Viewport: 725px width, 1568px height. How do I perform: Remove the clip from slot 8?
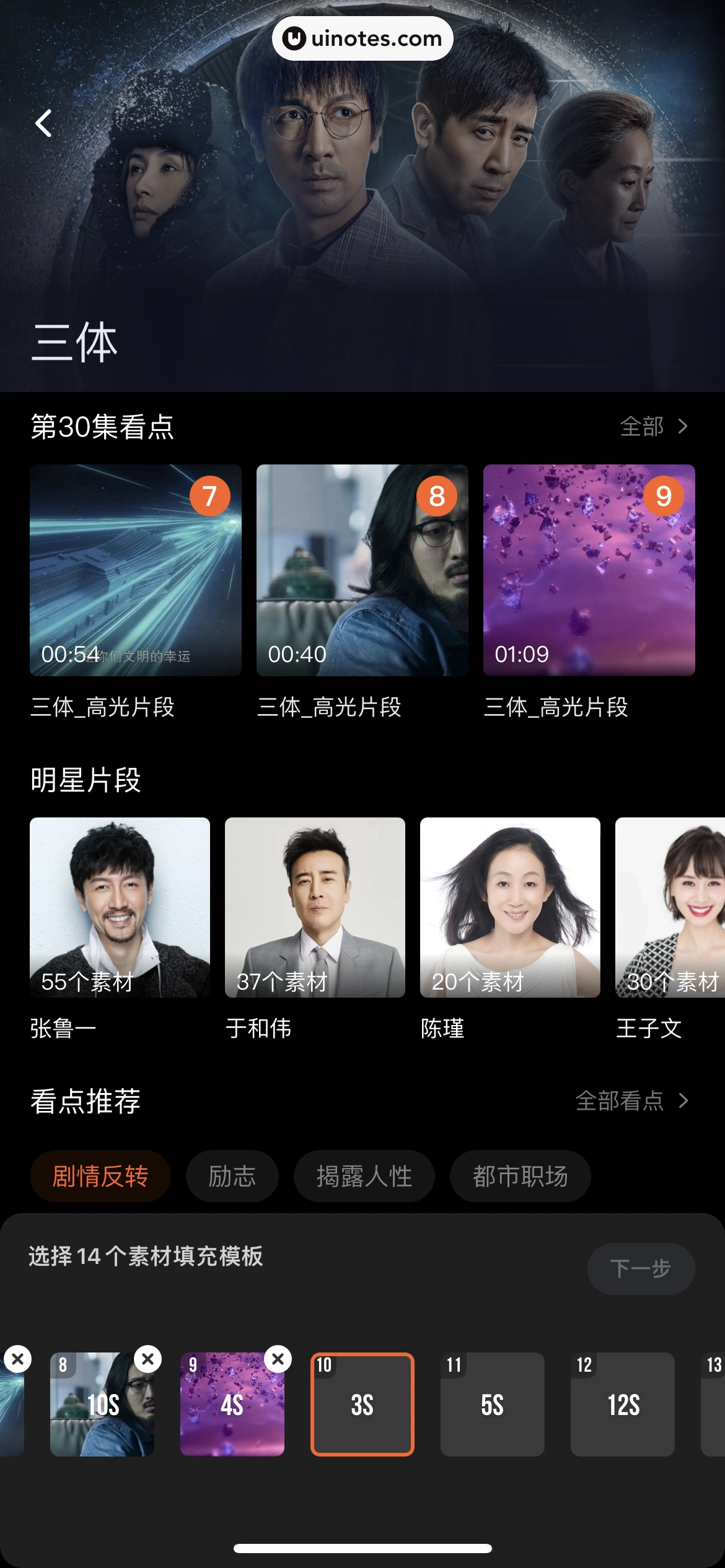[x=148, y=1359]
